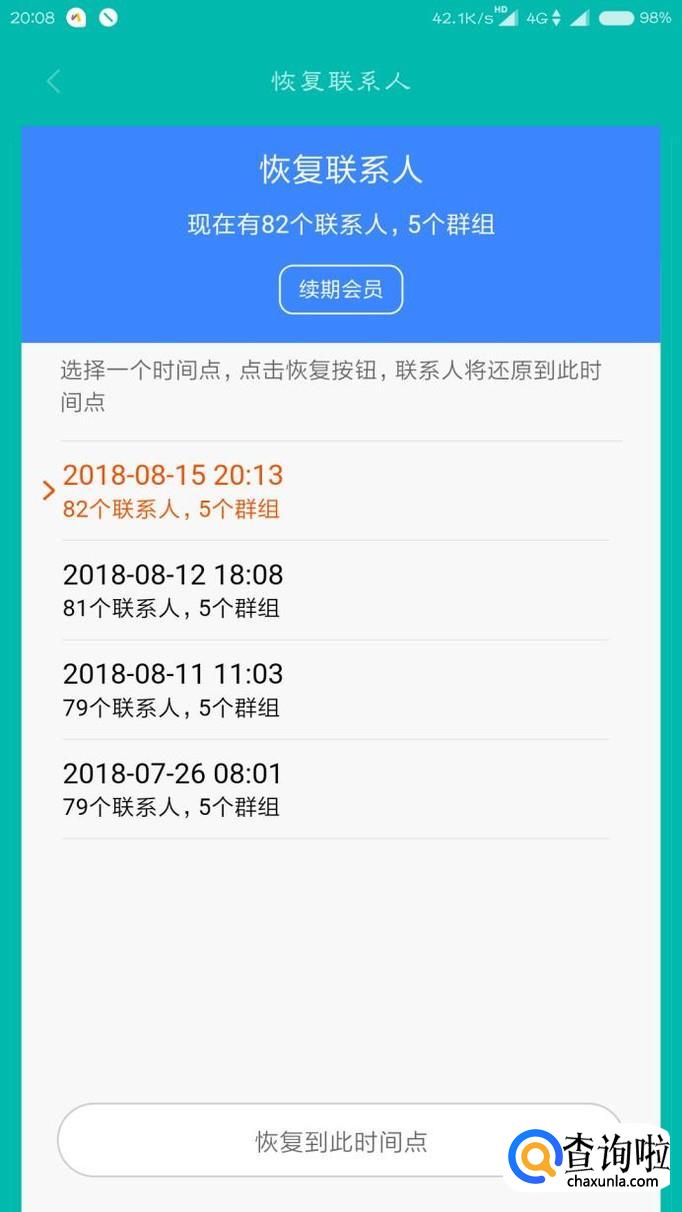
Task: Tap the 续期会员 button
Action: [340, 290]
